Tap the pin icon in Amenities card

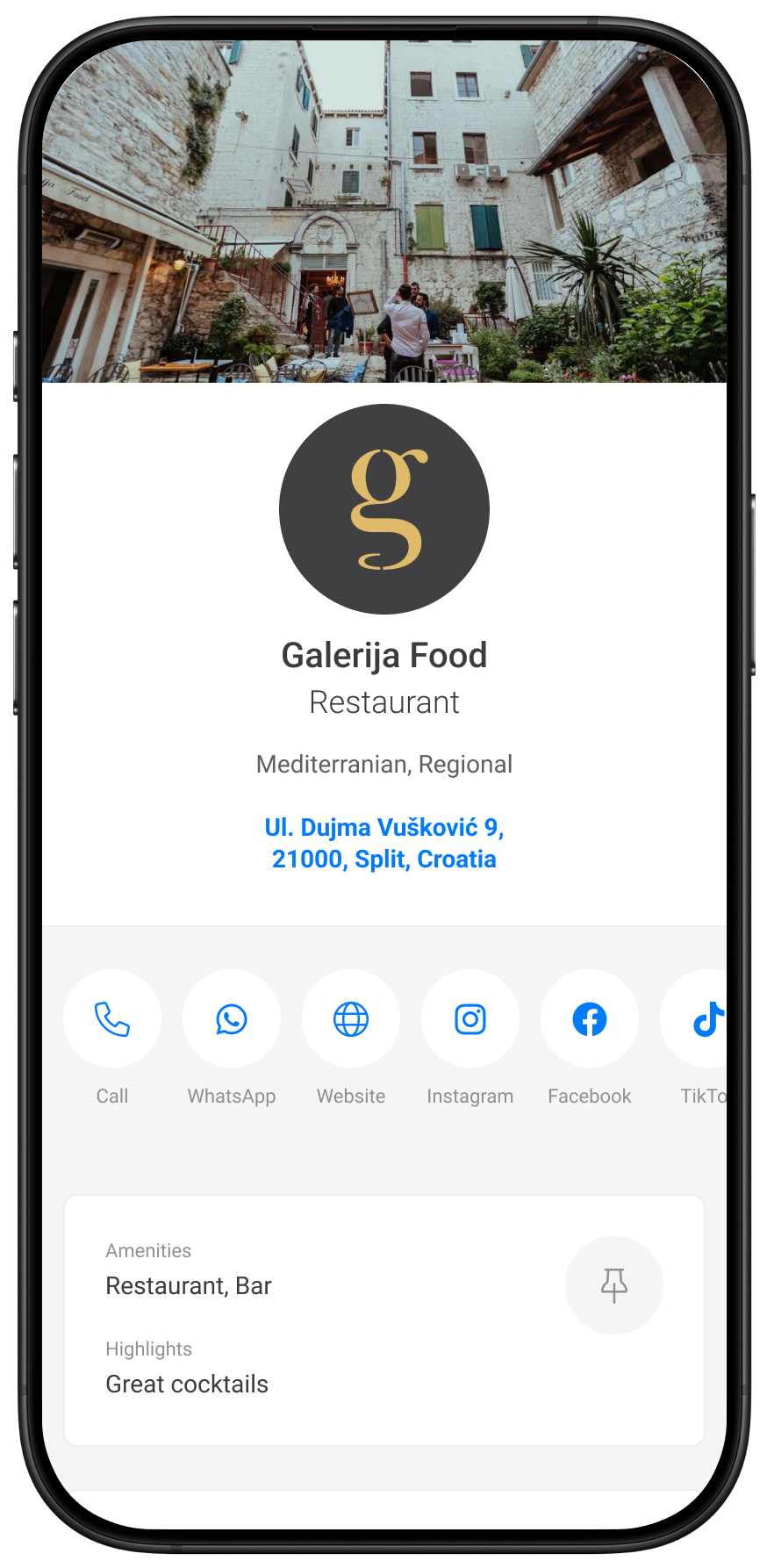point(614,1285)
